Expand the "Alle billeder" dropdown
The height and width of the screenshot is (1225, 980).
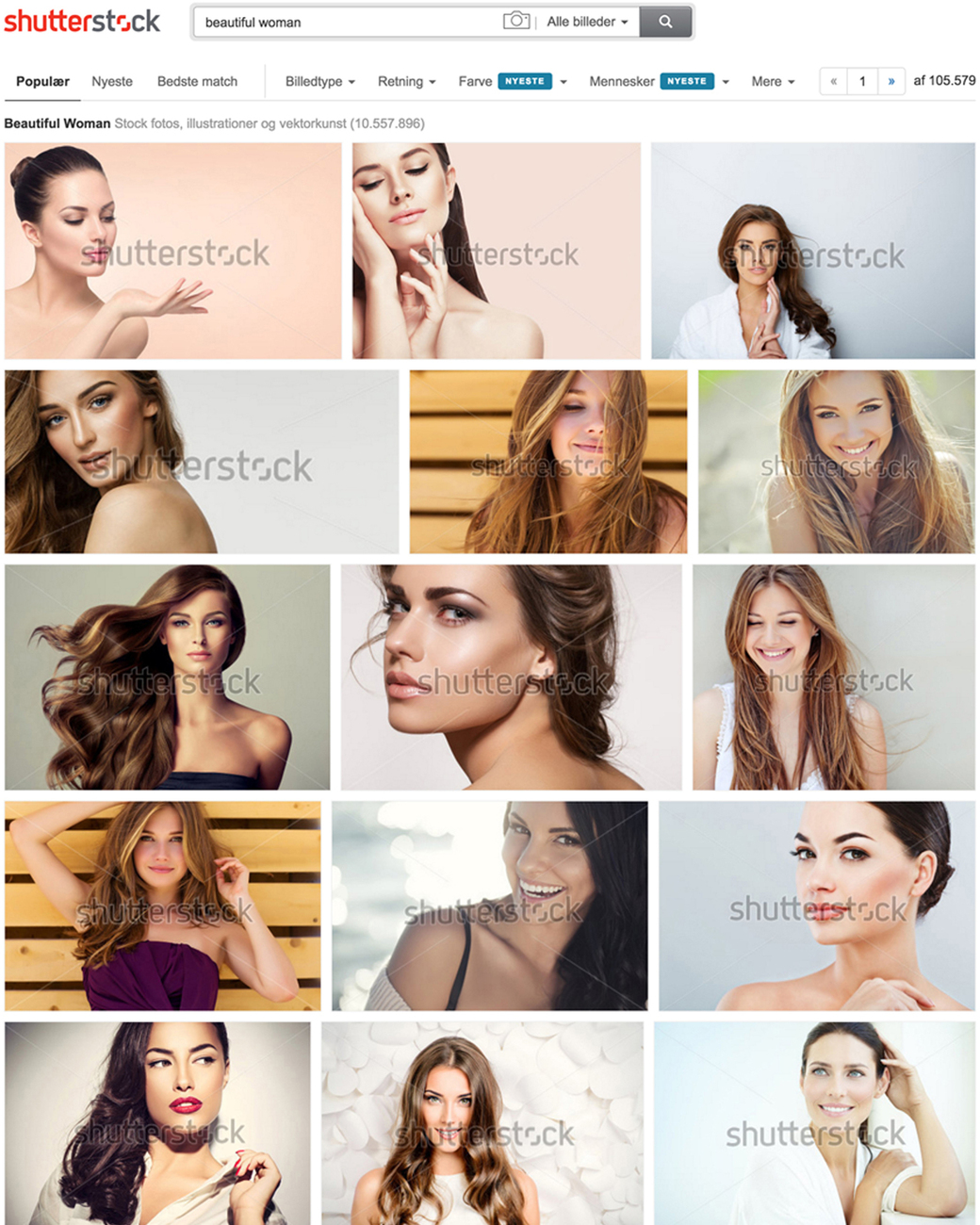click(x=587, y=22)
